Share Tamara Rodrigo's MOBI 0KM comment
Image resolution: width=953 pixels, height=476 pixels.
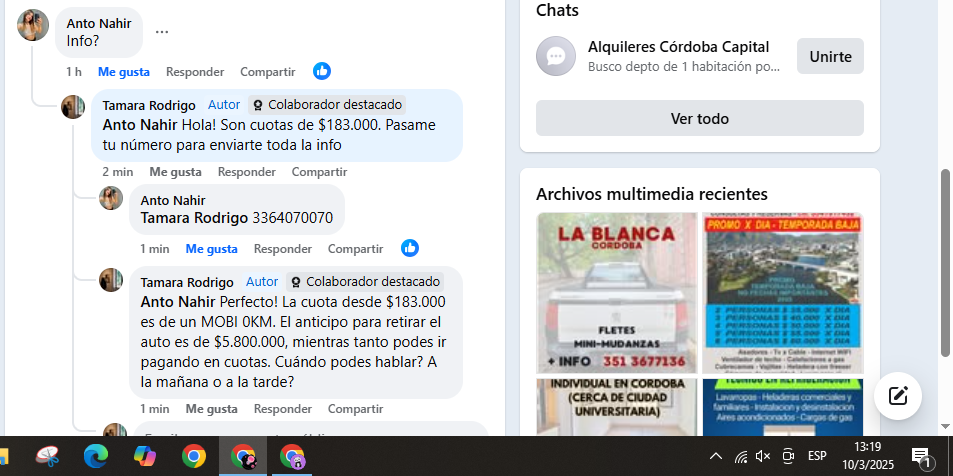[x=355, y=409]
